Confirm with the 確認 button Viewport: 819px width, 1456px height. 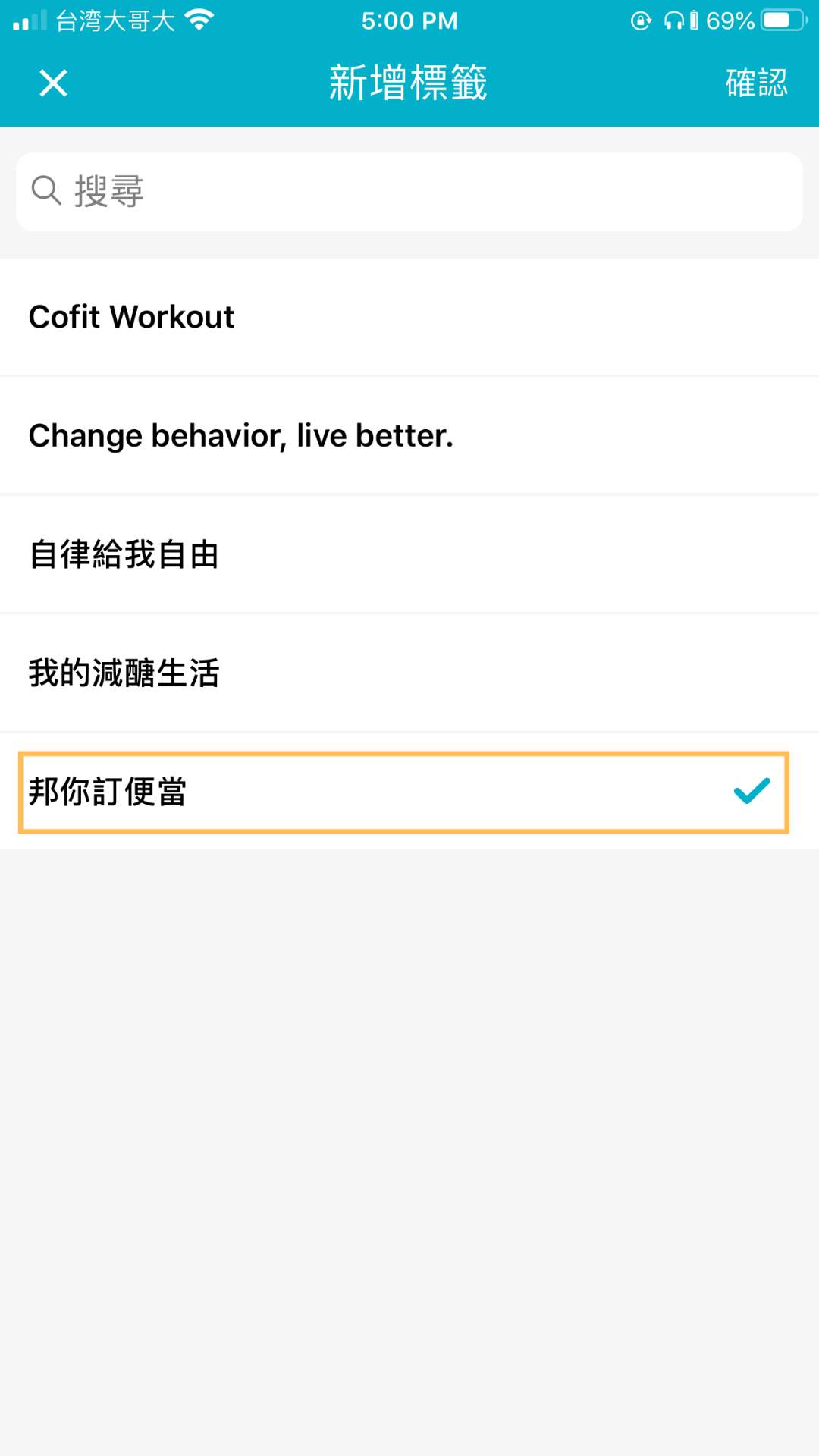(756, 83)
